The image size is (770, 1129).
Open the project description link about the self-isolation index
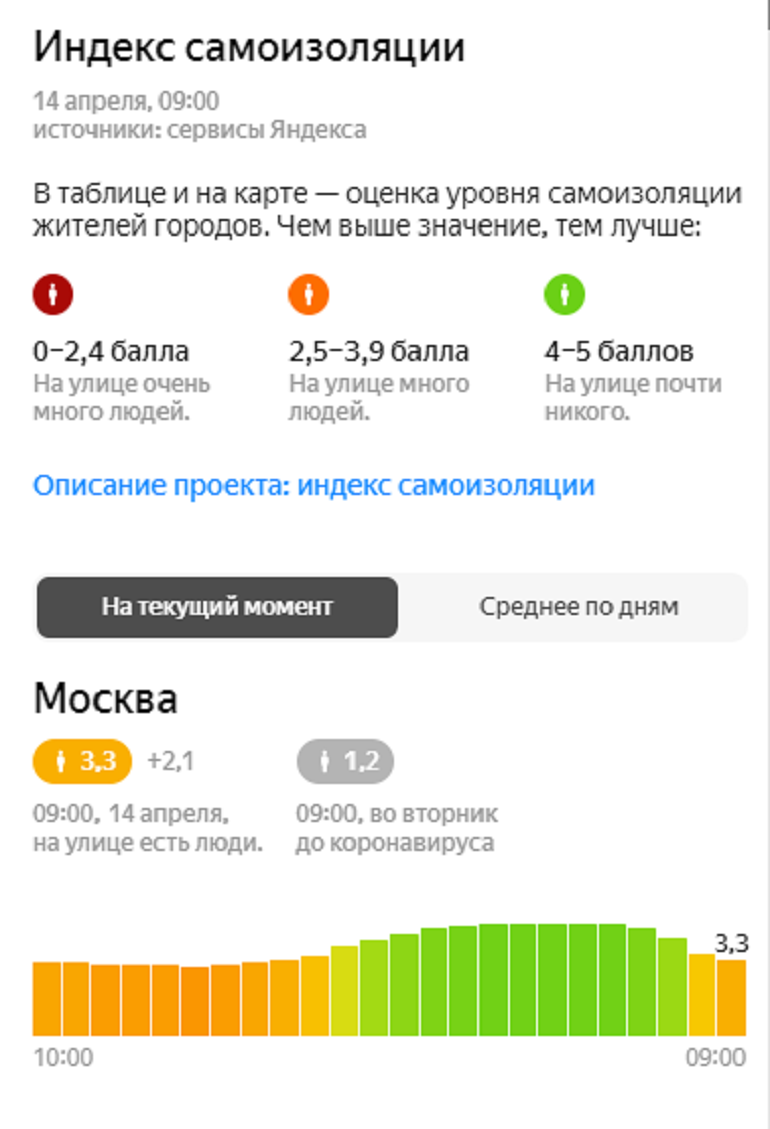tap(314, 486)
